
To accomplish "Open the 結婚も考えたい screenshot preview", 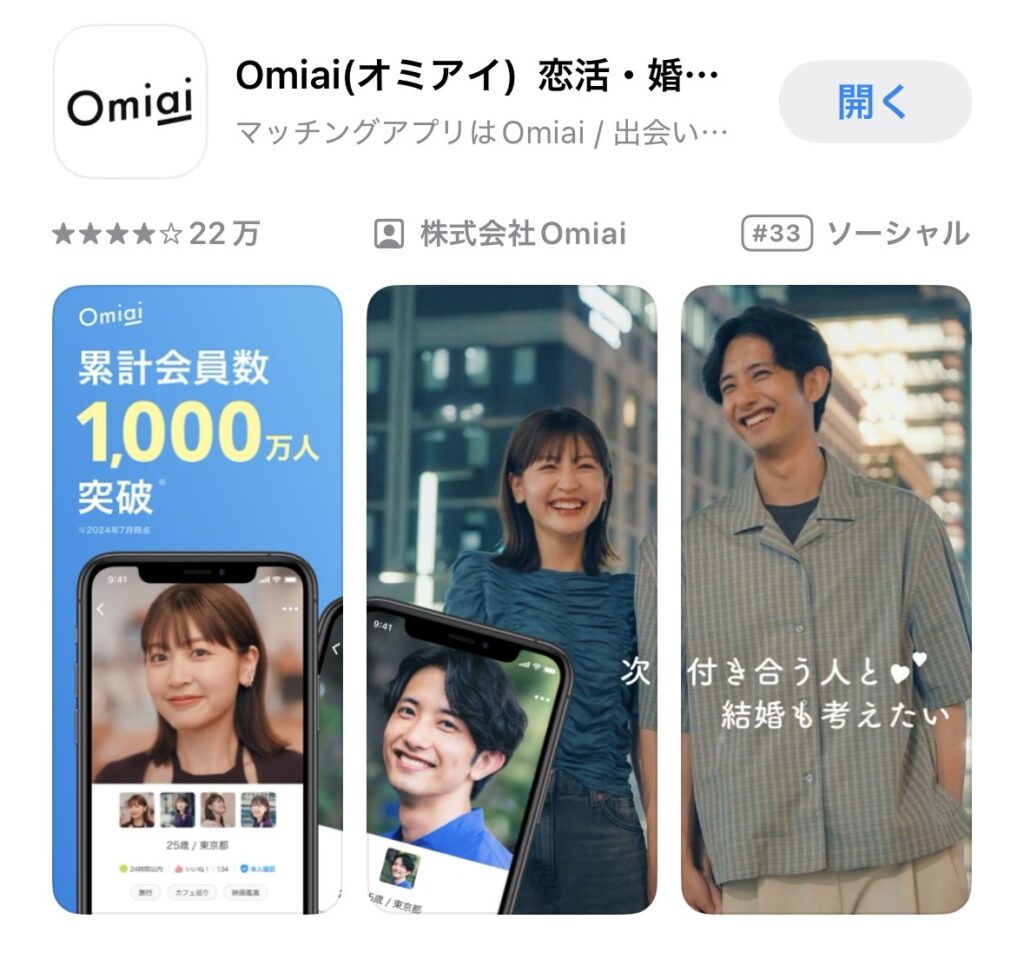I will coord(826,599).
